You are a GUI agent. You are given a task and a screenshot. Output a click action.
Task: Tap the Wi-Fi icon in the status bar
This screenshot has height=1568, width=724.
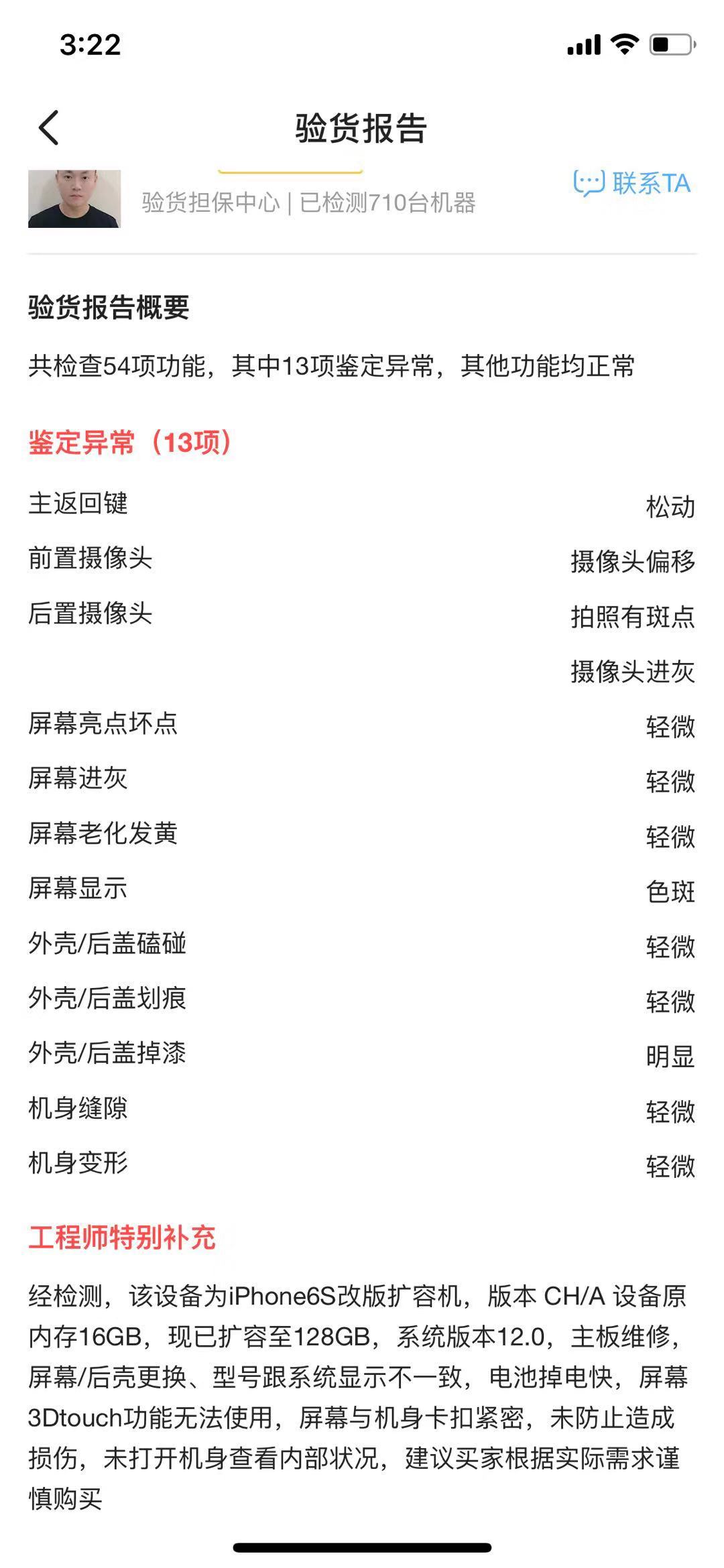[x=624, y=43]
